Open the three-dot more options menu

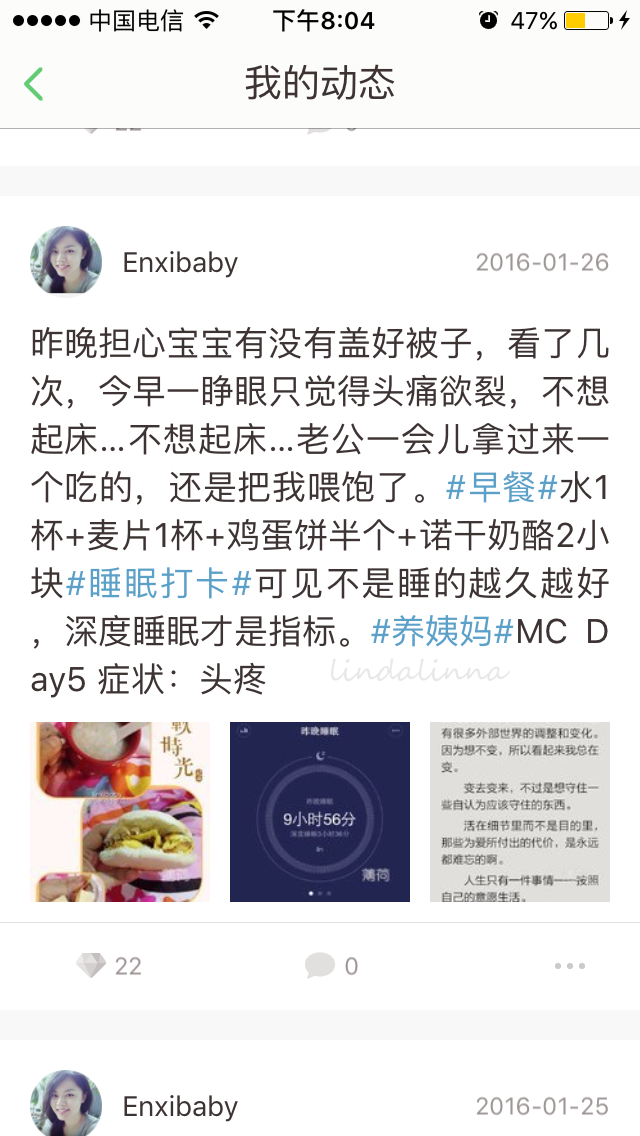click(x=570, y=966)
